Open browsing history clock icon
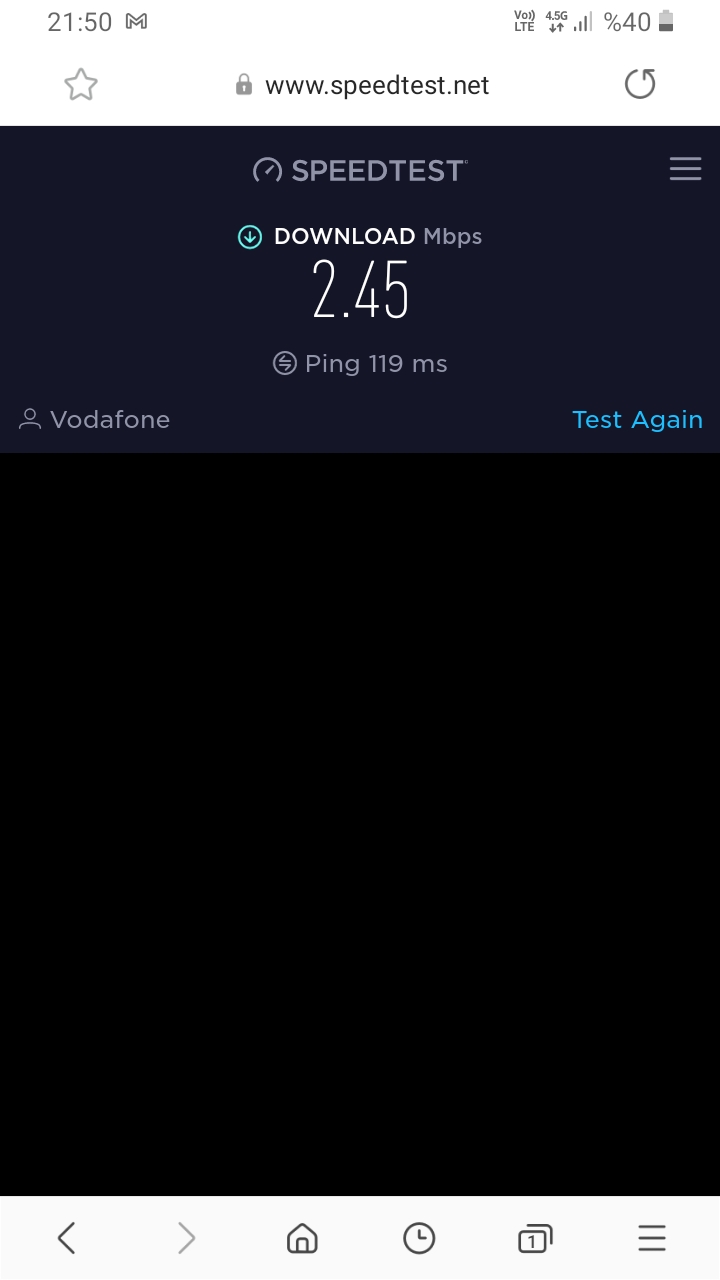 pyautogui.click(x=419, y=1239)
